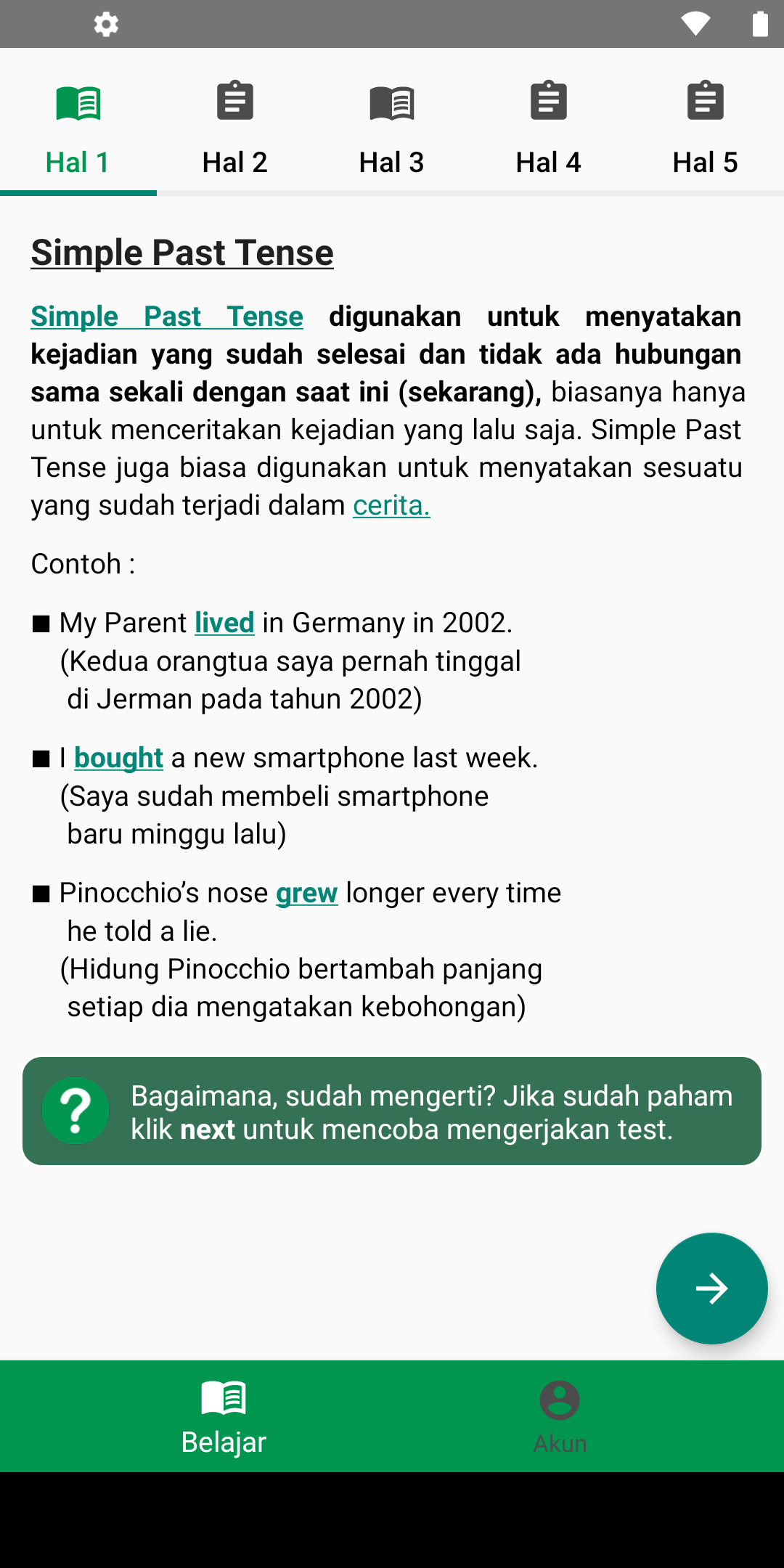Image resolution: width=784 pixels, height=1568 pixels.
Task: Switch to the Belajar tab
Action: pos(224,1416)
